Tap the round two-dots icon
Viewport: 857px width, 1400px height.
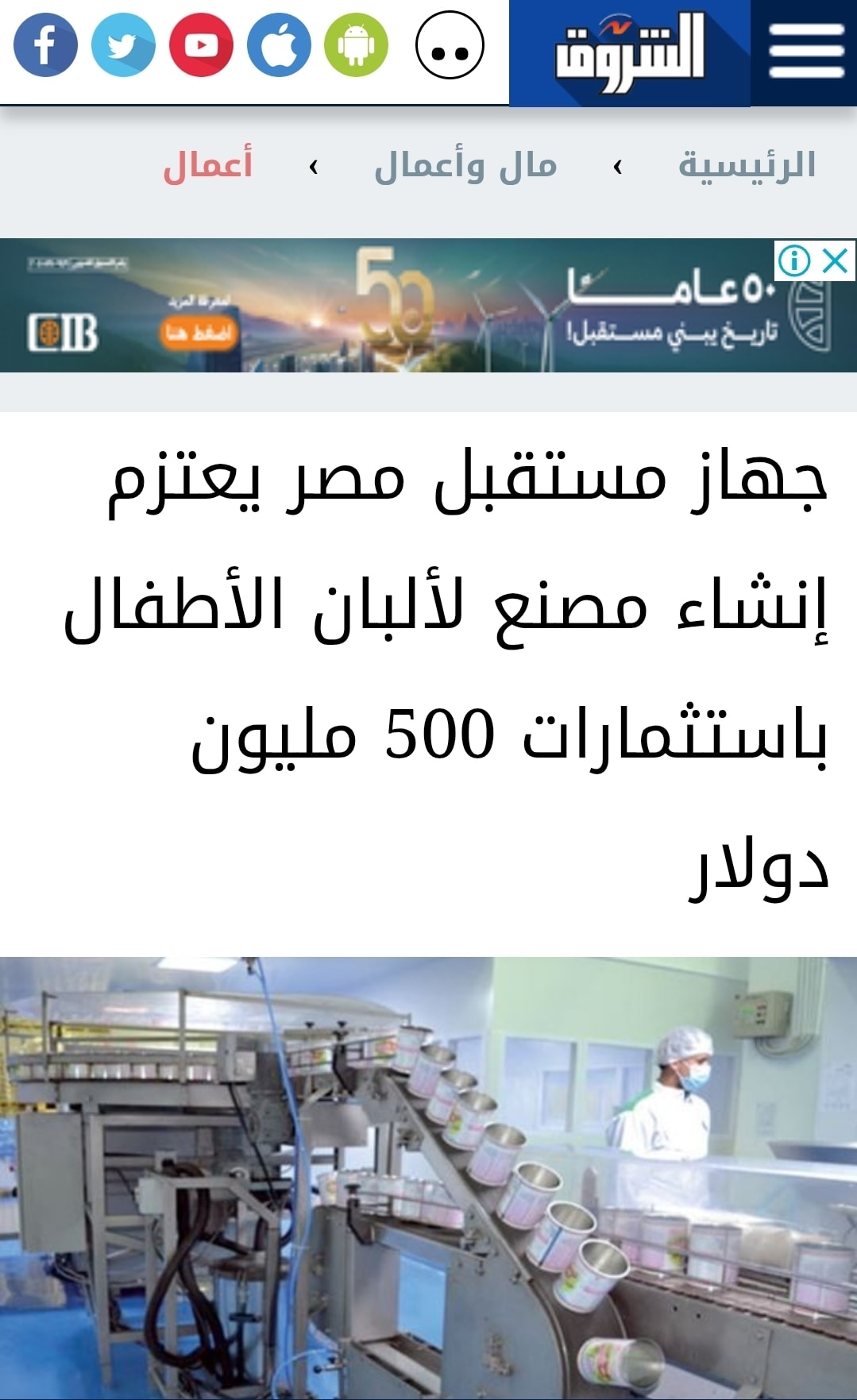pos(450,45)
